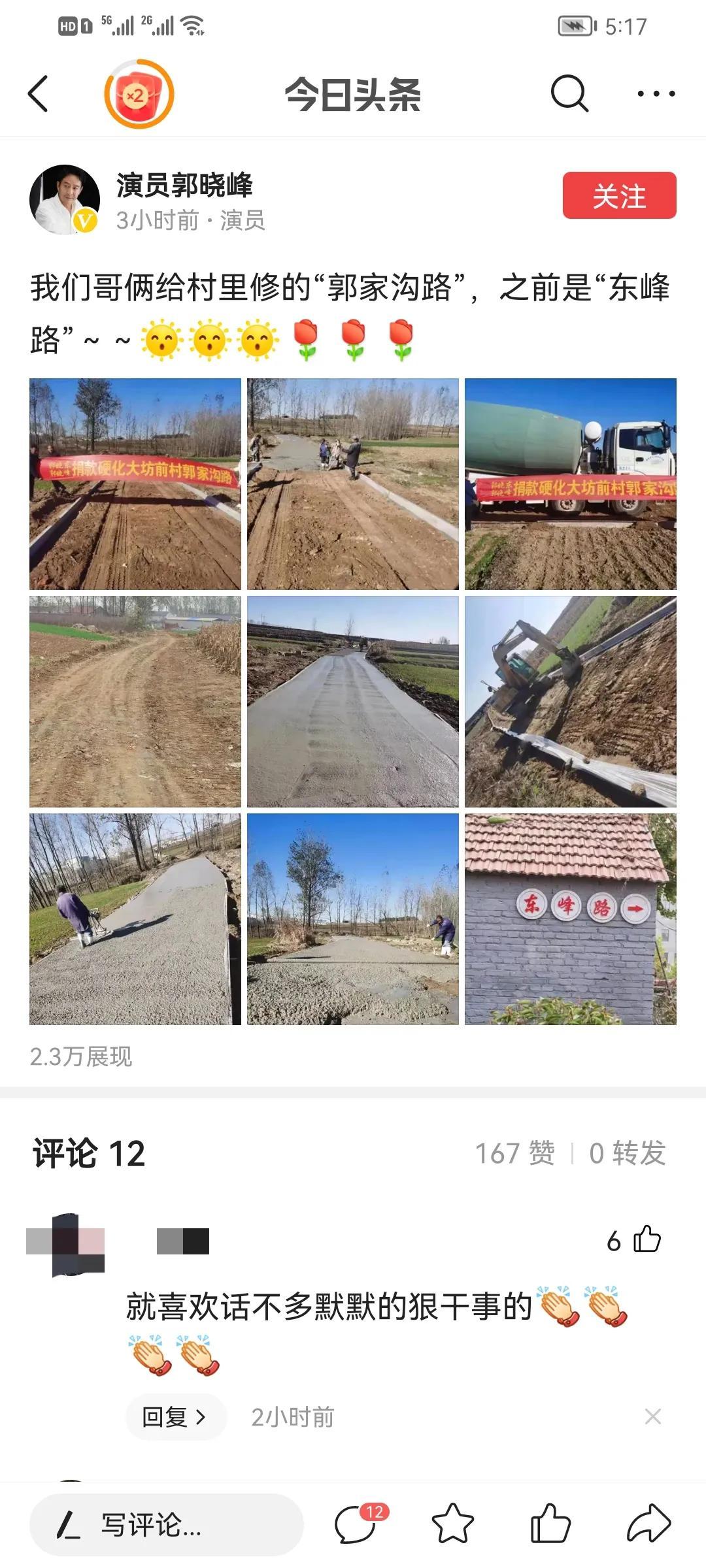The width and height of the screenshot is (706, 1568).
Task: Like this post with the thumbs-up icon
Action: coord(550,1524)
